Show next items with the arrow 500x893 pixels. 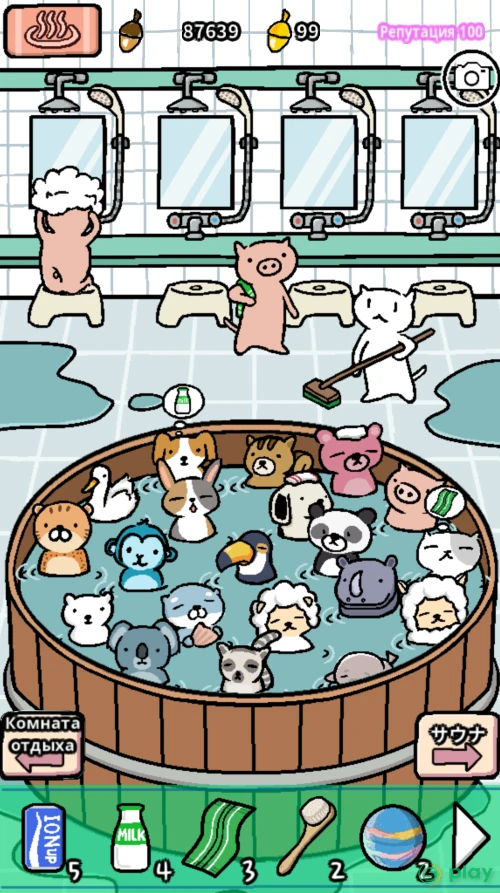[x=470, y=835]
